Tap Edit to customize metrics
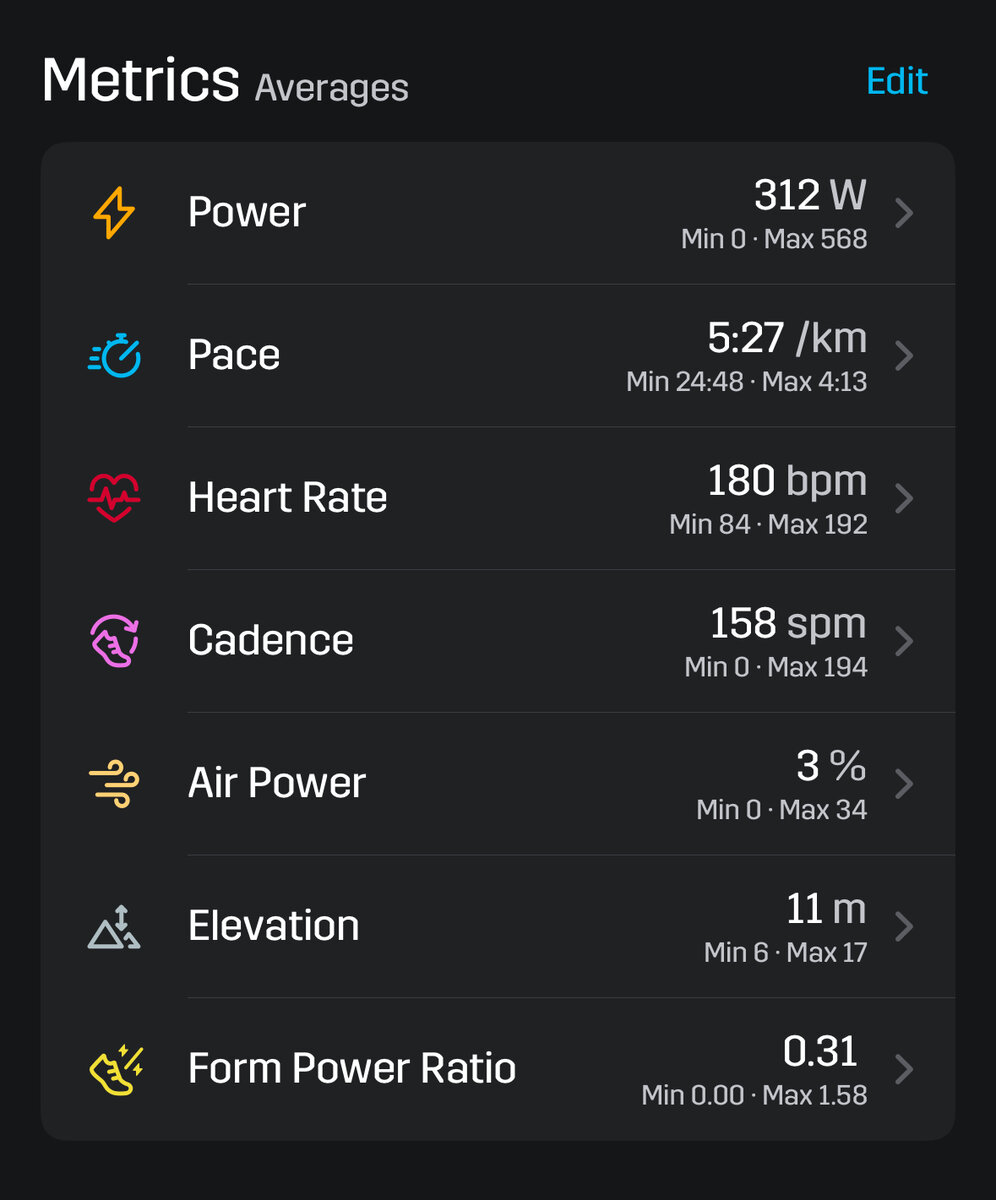 [x=896, y=81]
